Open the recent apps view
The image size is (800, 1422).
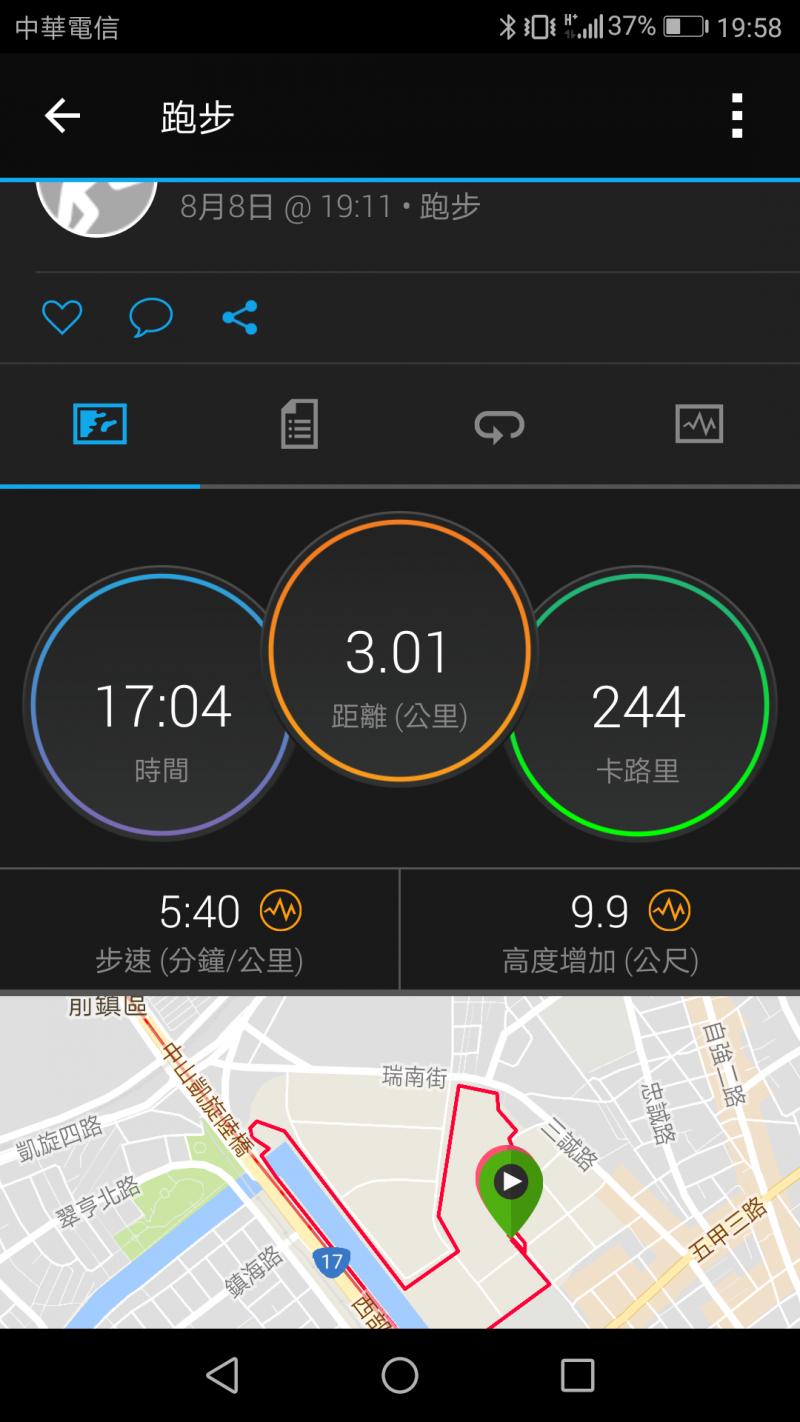tap(577, 1376)
